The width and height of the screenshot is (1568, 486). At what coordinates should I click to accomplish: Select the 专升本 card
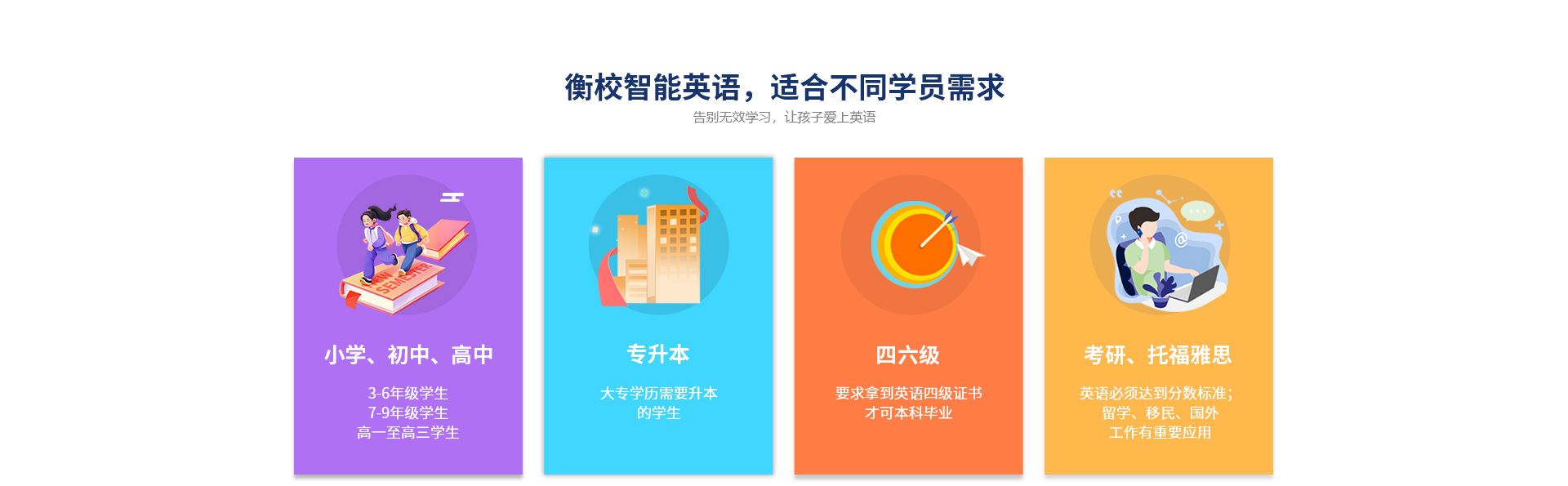click(x=658, y=315)
